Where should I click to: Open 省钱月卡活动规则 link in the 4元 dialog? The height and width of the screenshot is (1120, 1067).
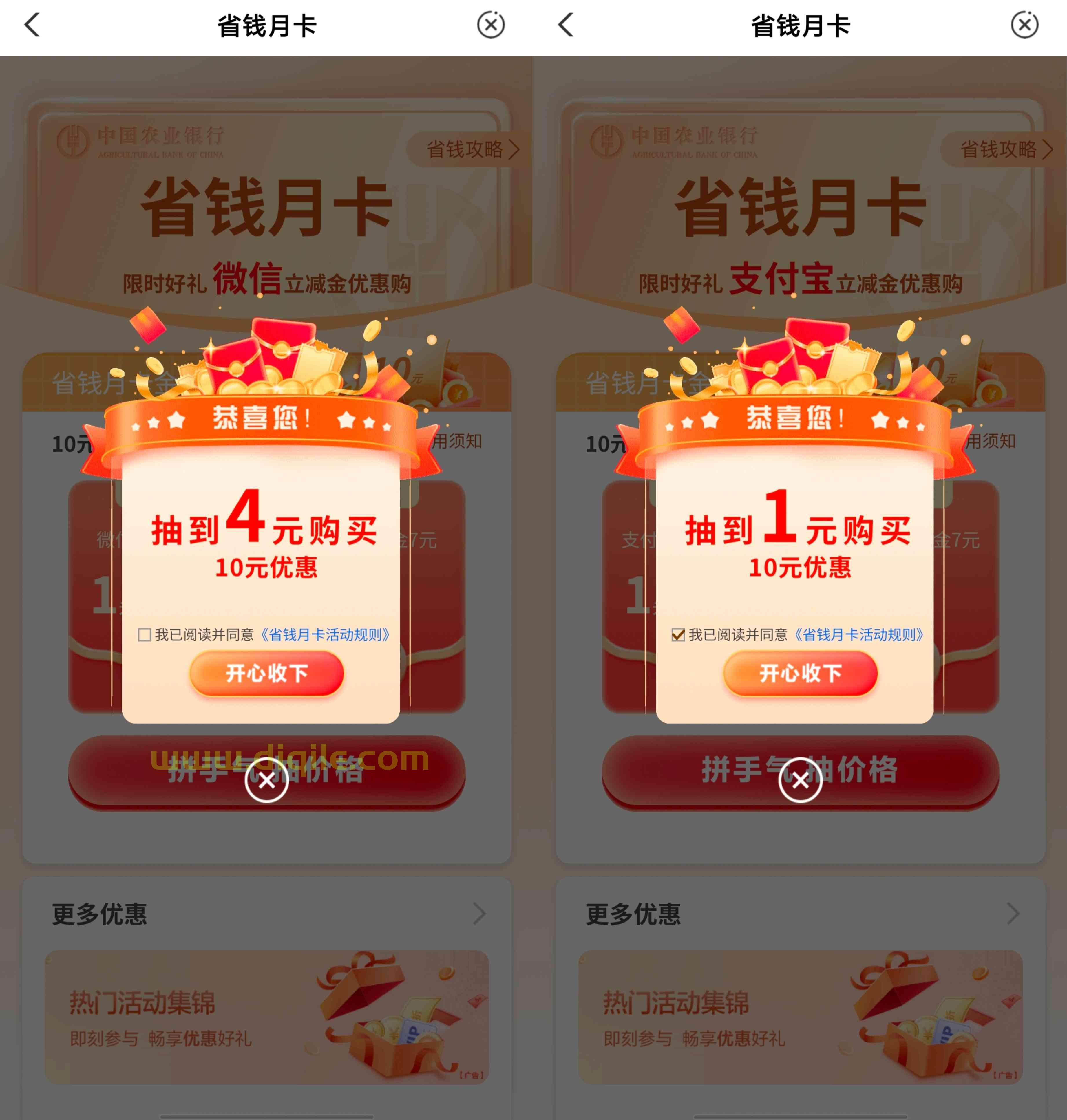pyautogui.click(x=325, y=634)
